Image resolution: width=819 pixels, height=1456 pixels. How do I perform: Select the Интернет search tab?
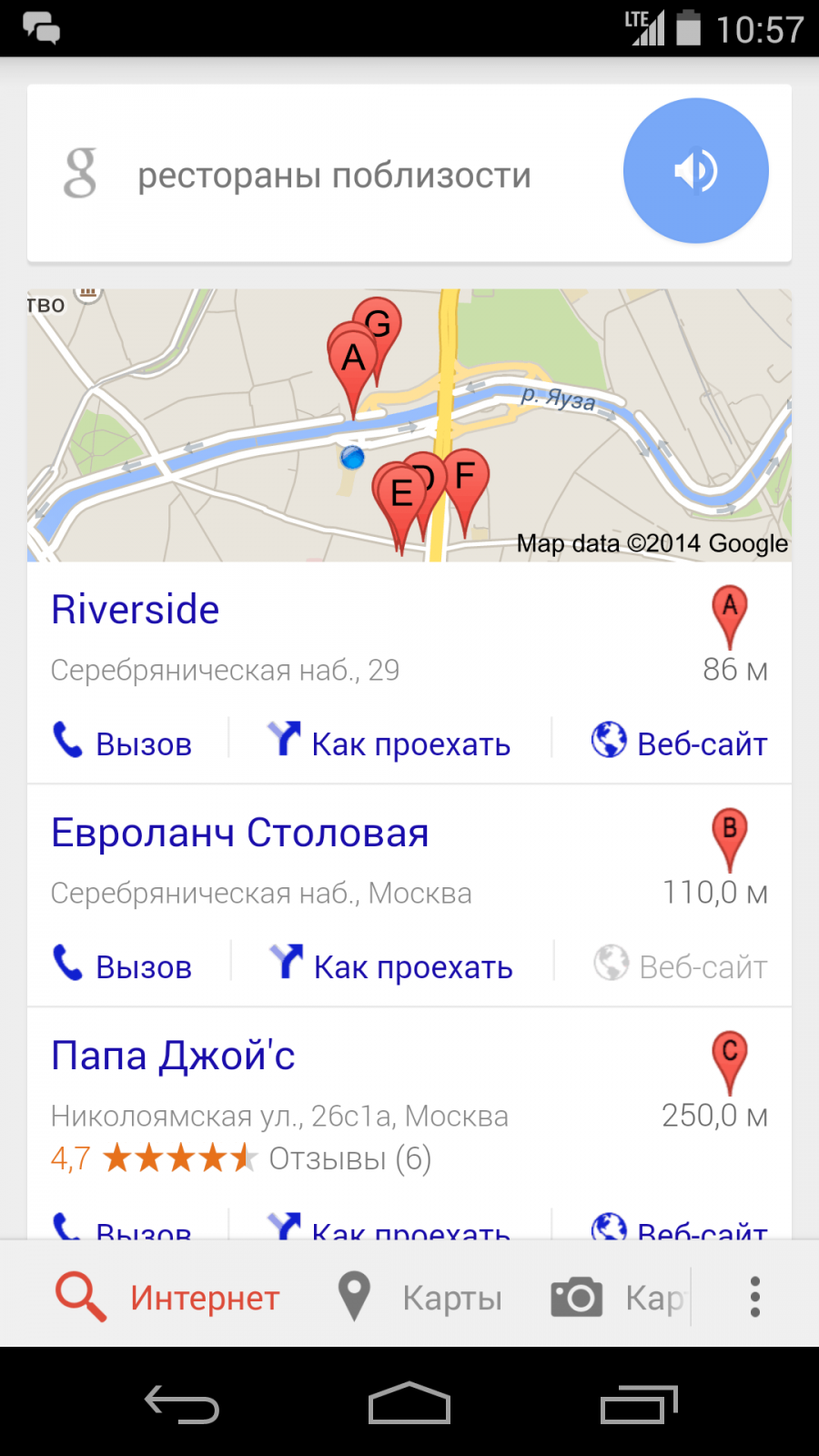[168, 1297]
